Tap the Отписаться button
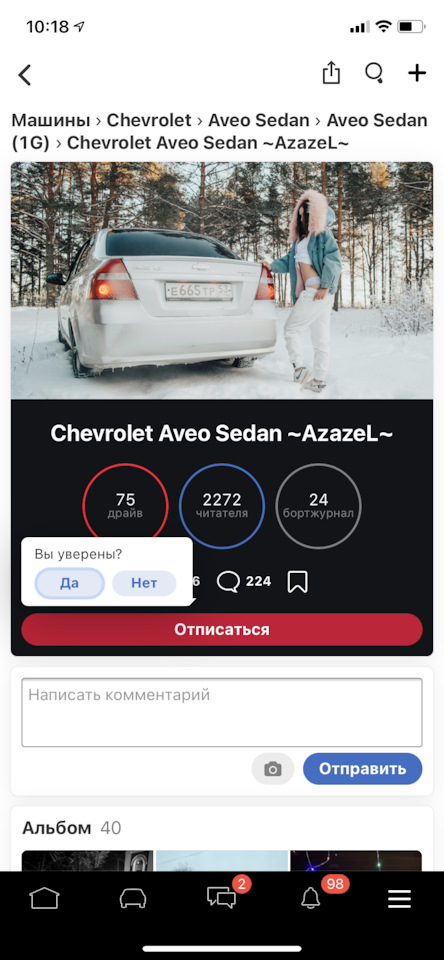The width and height of the screenshot is (444, 960). pos(222,629)
